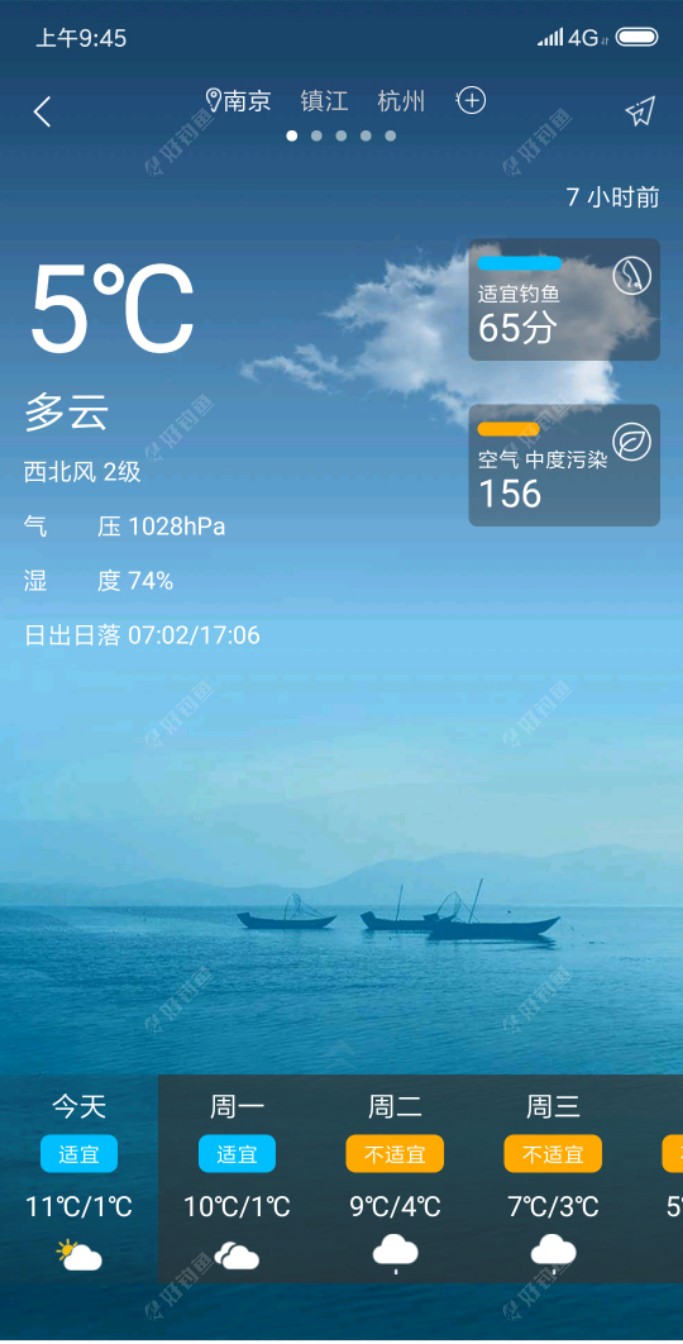The height and width of the screenshot is (1344, 683).
Task: Select 南京 city tab
Action: [x=240, y=101]
